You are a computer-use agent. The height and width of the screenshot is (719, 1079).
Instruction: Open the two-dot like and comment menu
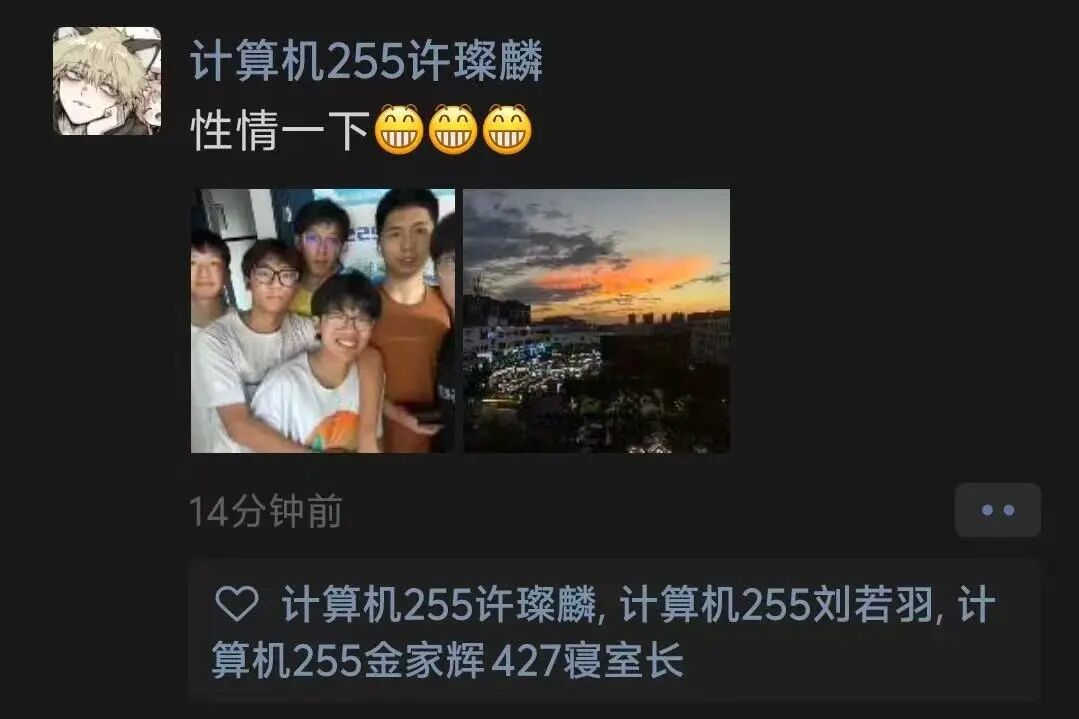pos(997,510)
